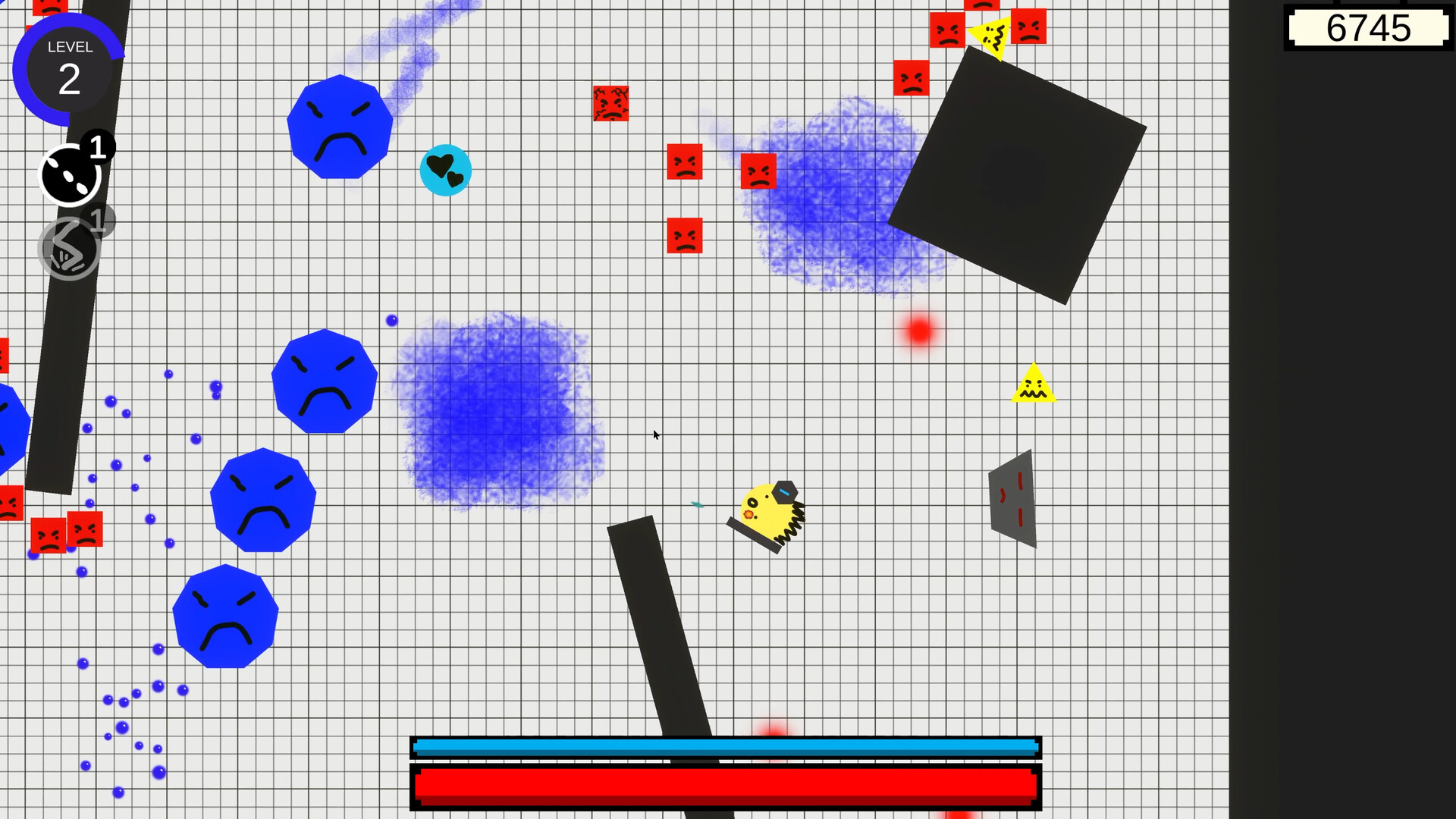Activate the greyed-out second ability icon
The image size is (1456, 819).
pyautogui.click(x=69, y=249)
